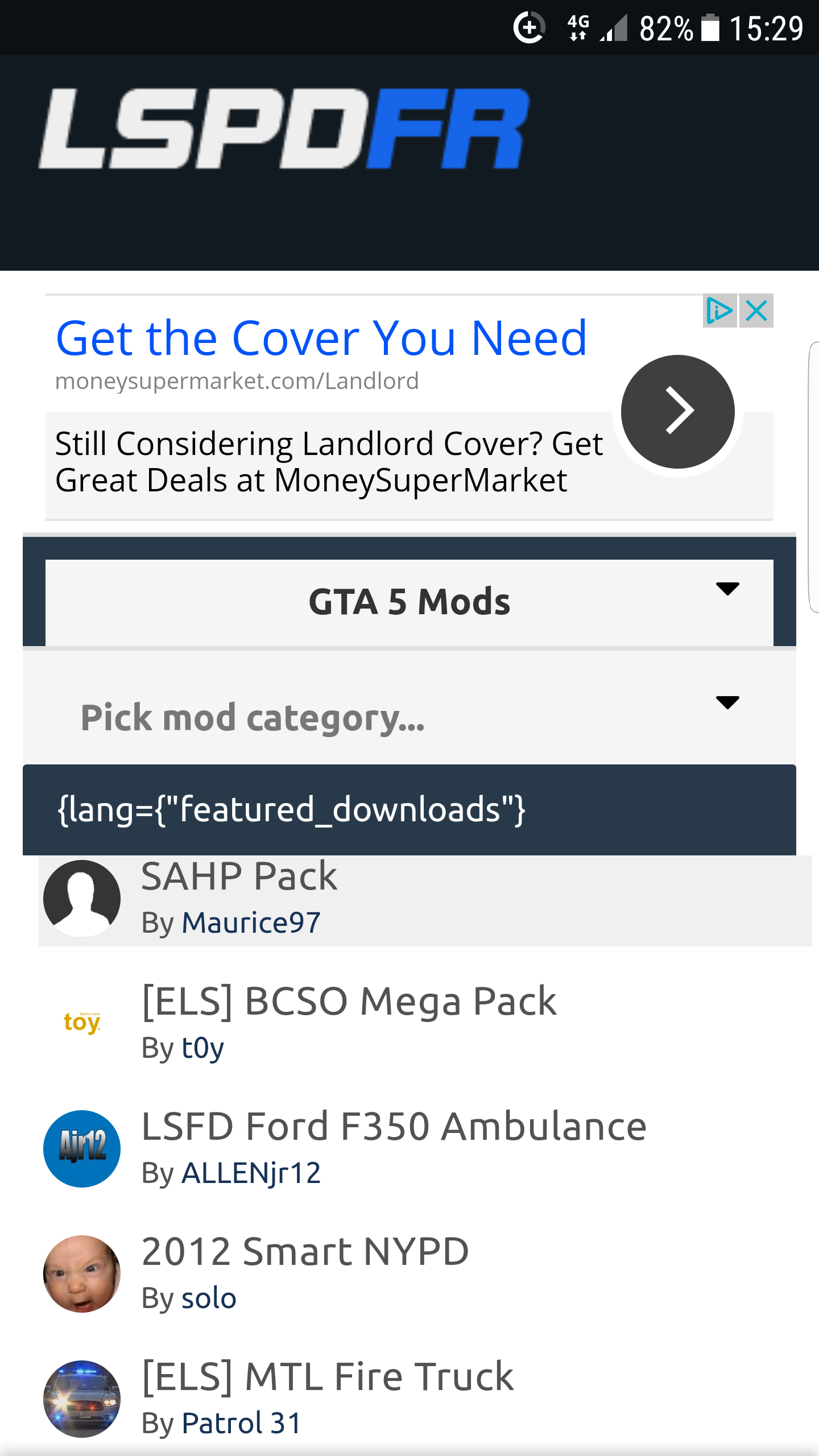The height and width of the screenshot is (1456, 819).
Task: View Patrol 31's profile
Action: coord(241,1423)
